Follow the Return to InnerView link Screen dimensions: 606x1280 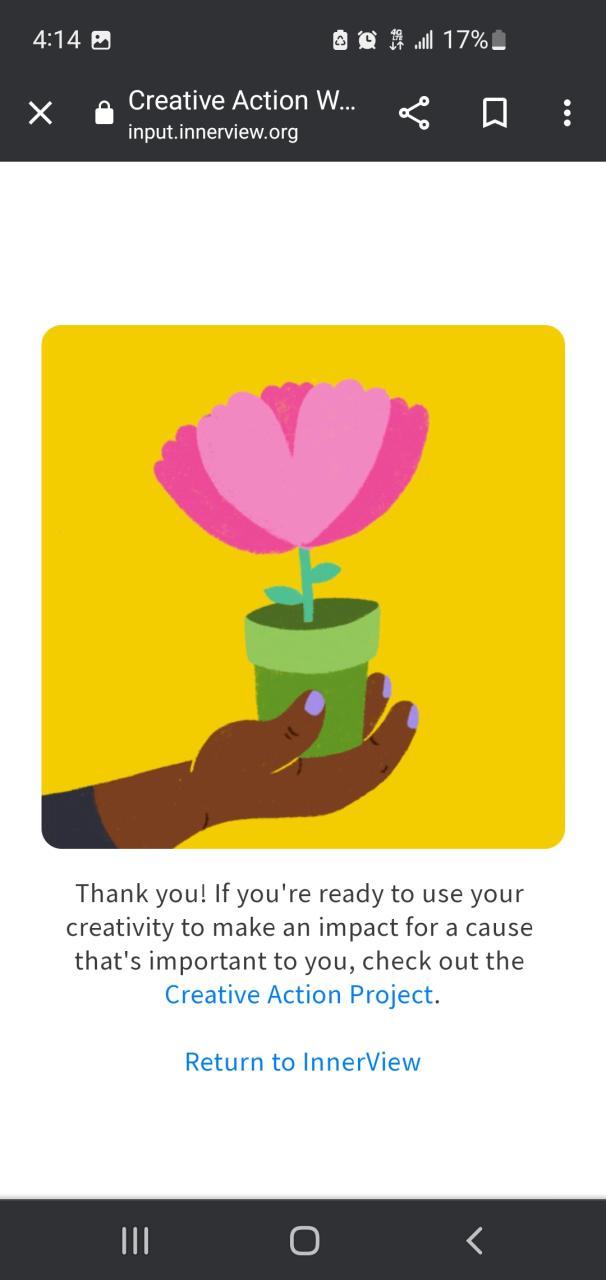pyautogui.click(x=303, y=1062)
